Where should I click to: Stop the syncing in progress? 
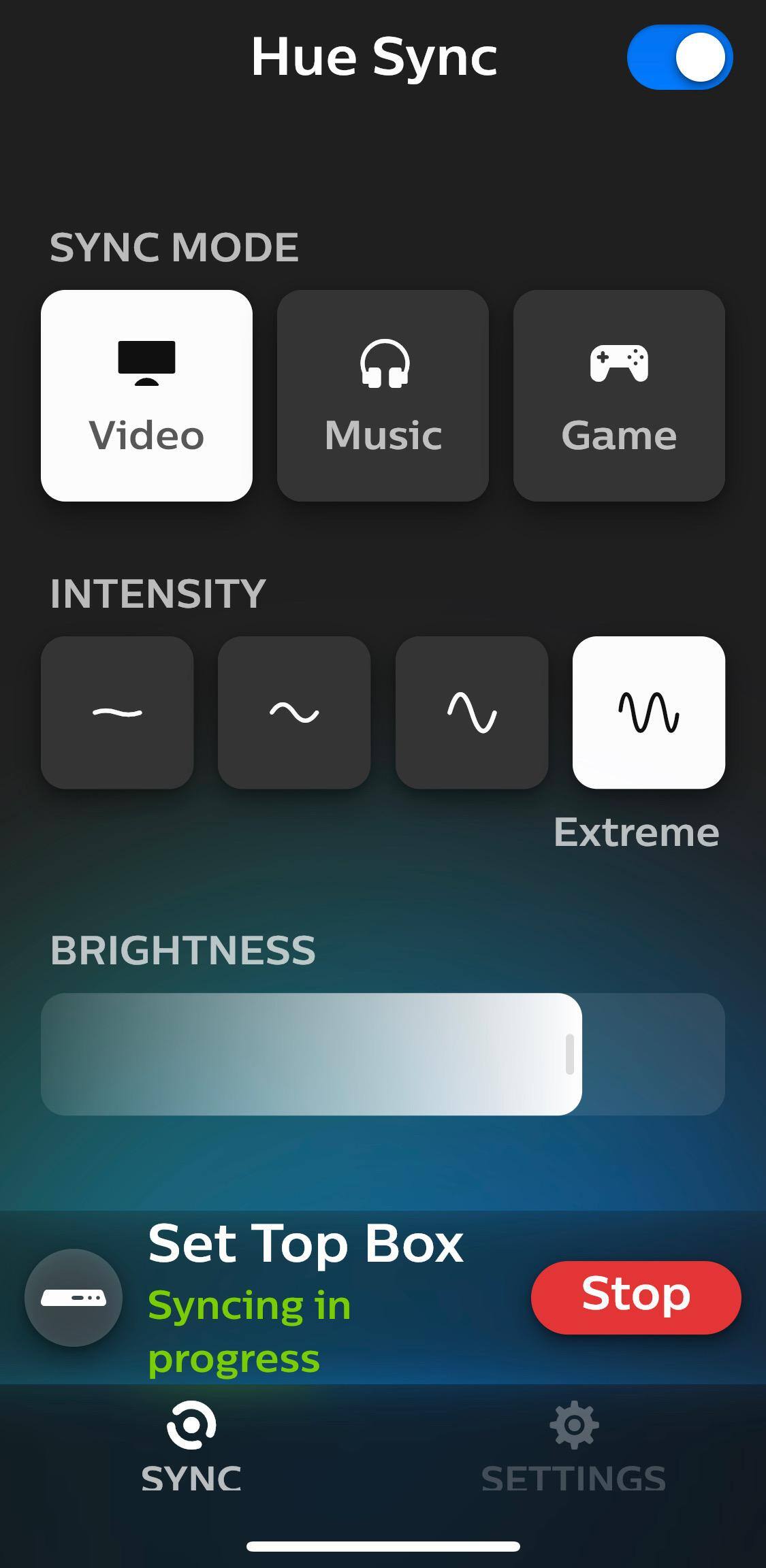tap(636, 1297)
